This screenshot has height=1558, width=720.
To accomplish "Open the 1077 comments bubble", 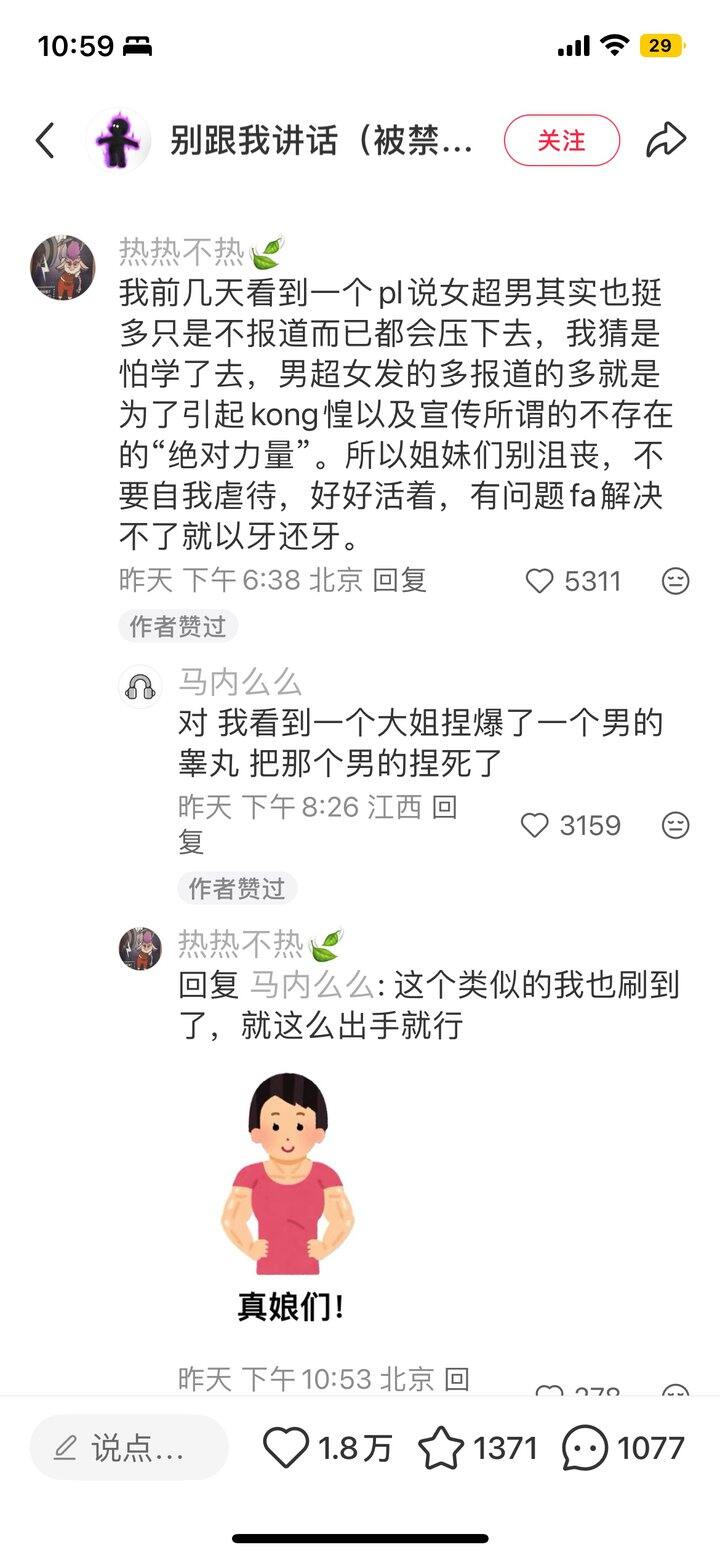I will (585, 1447).
